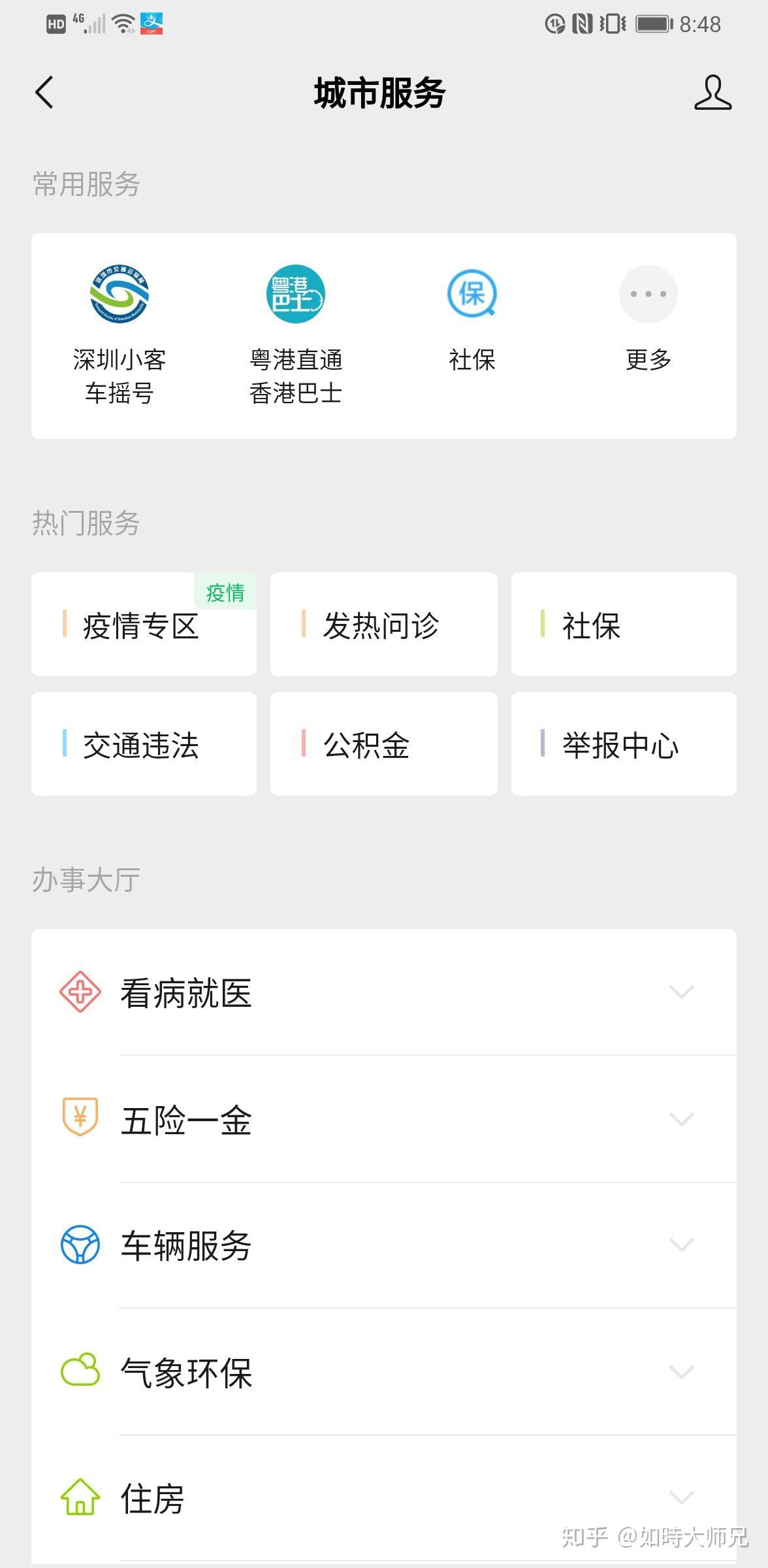The image size is (768, 1568).
Task: Open the 社保 card under 热门服务
Action: pos(624,625)
